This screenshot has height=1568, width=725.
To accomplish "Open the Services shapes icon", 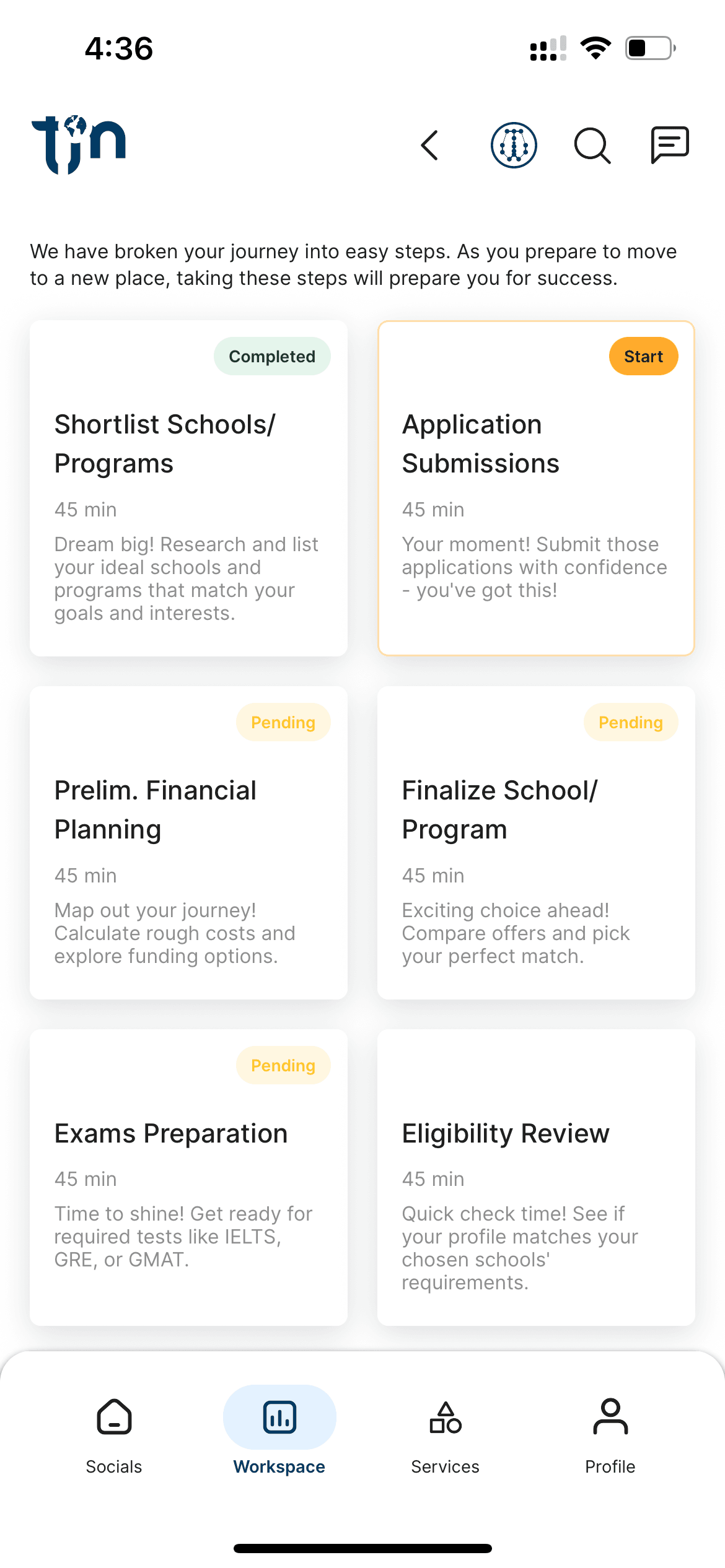I will pos(444,1418).
